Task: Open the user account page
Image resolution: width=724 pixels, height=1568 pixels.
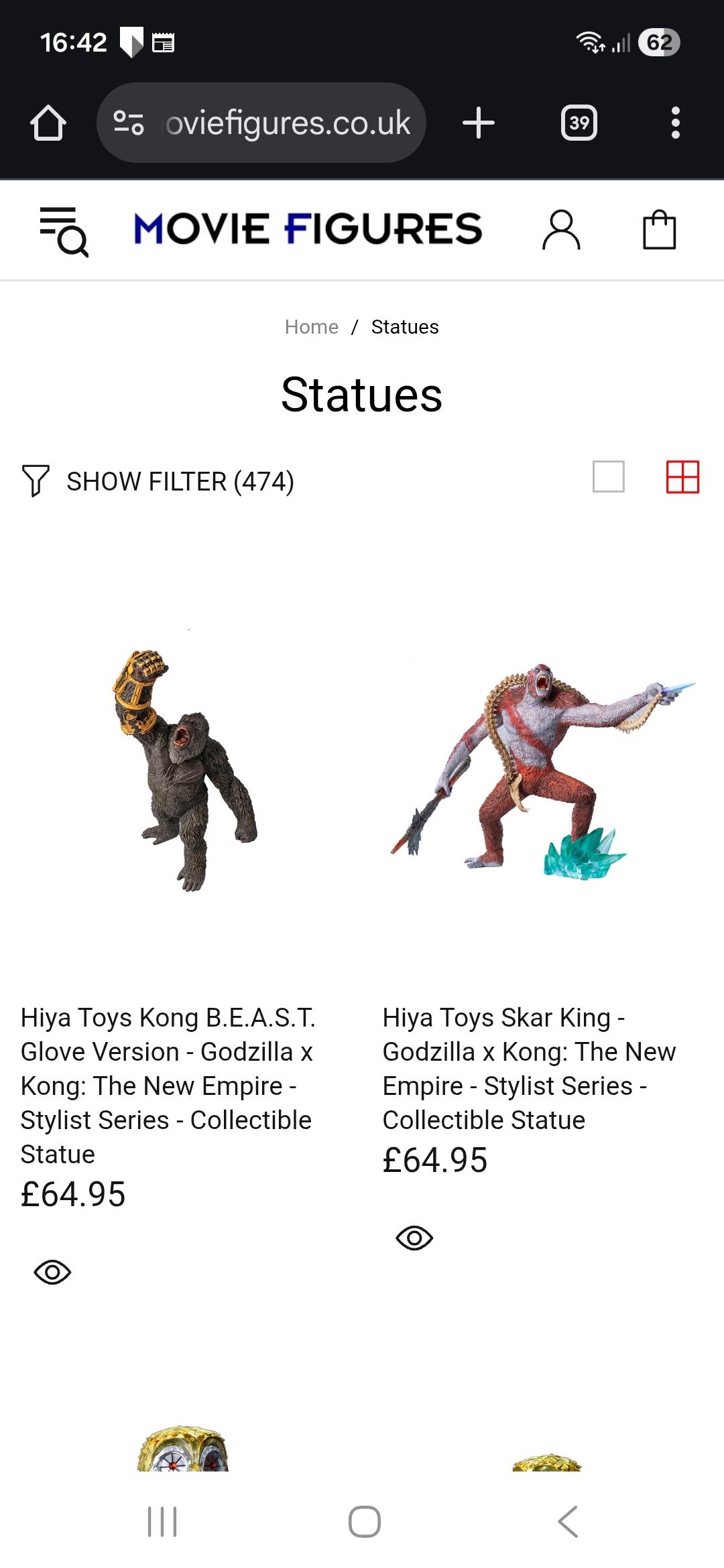Action: coord(561,230)
